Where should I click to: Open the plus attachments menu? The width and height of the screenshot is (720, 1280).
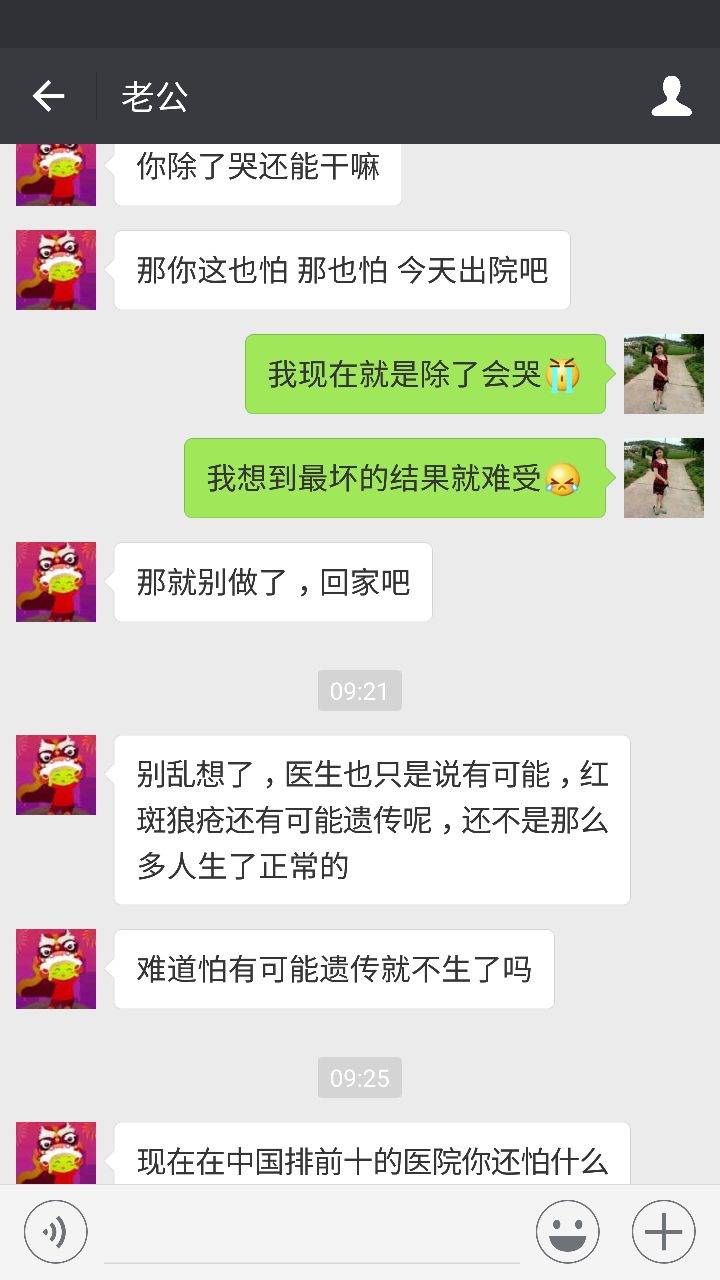pyautogui.click(x=664, y=1232)
